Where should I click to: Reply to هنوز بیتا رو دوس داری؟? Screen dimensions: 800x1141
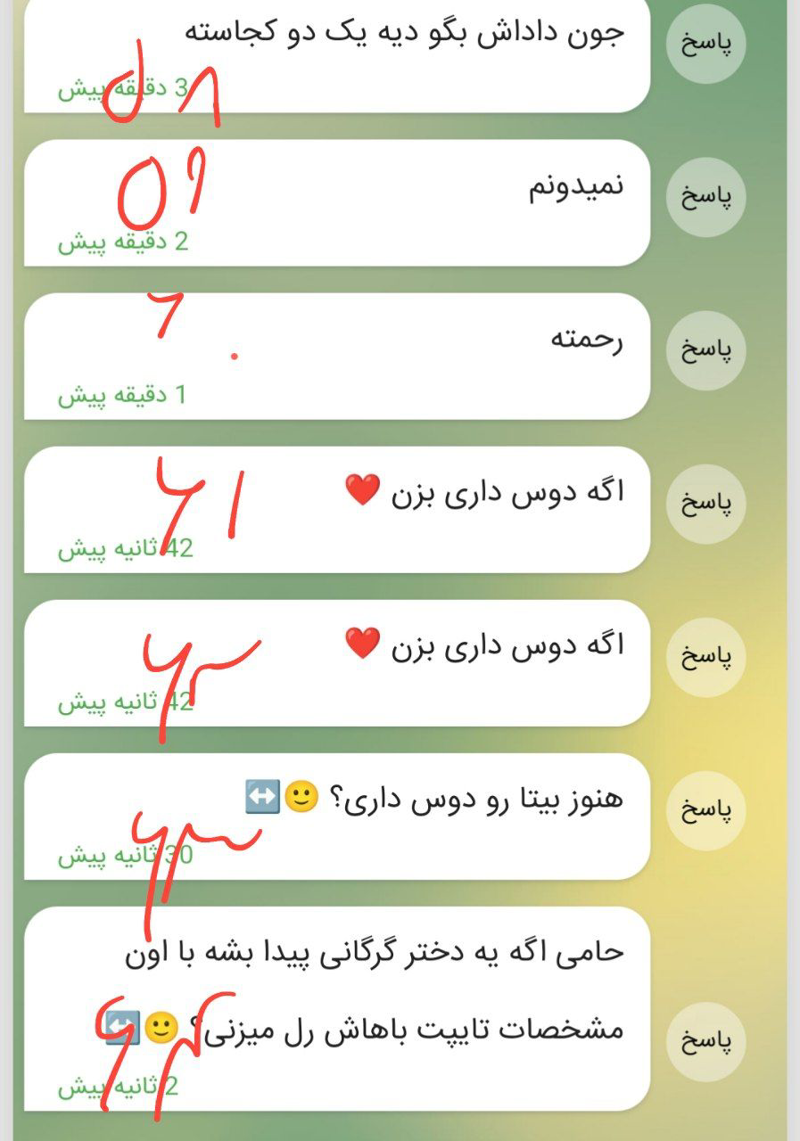(705, 811)
